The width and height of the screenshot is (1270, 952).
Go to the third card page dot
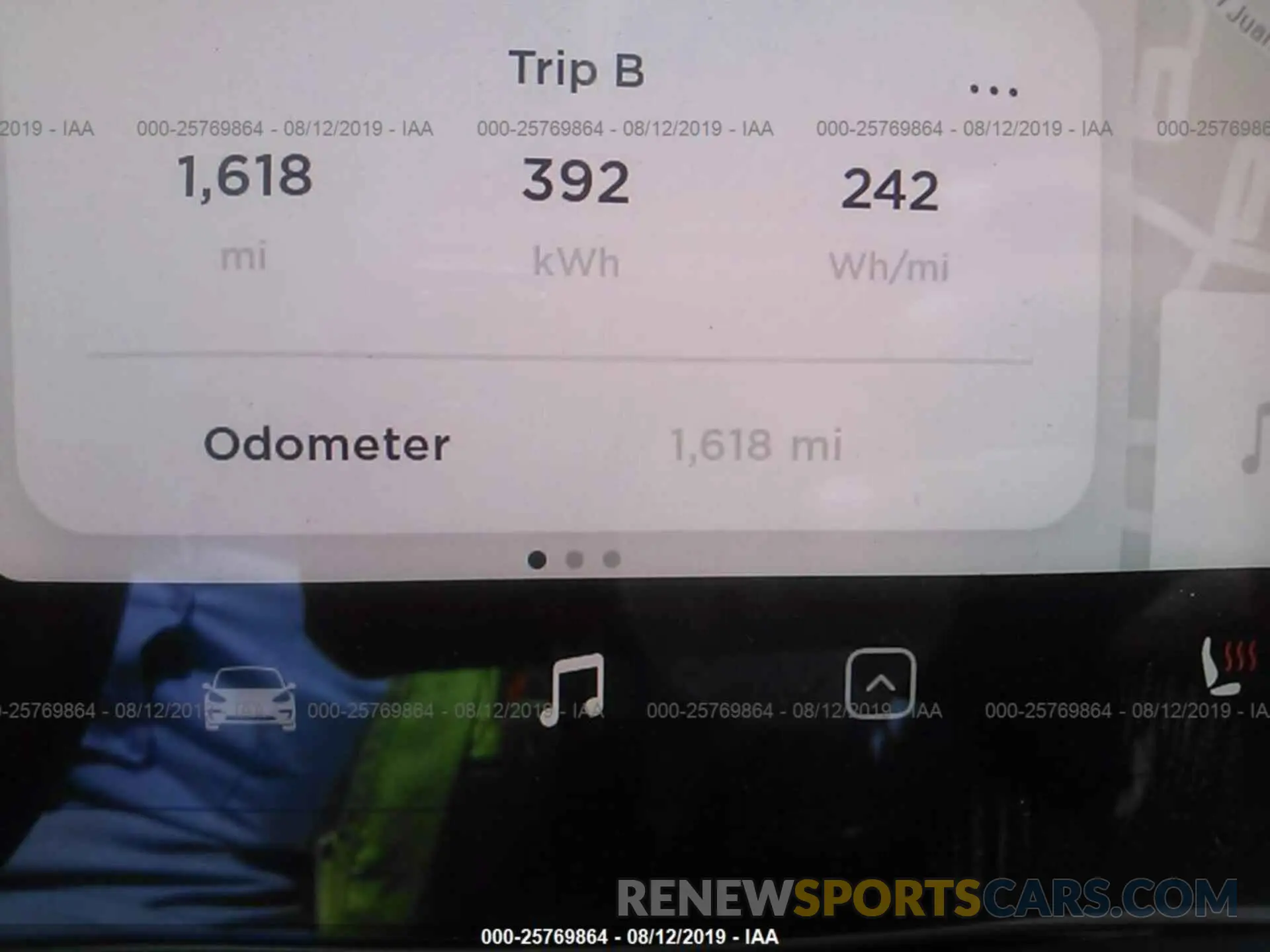point(612,560)
